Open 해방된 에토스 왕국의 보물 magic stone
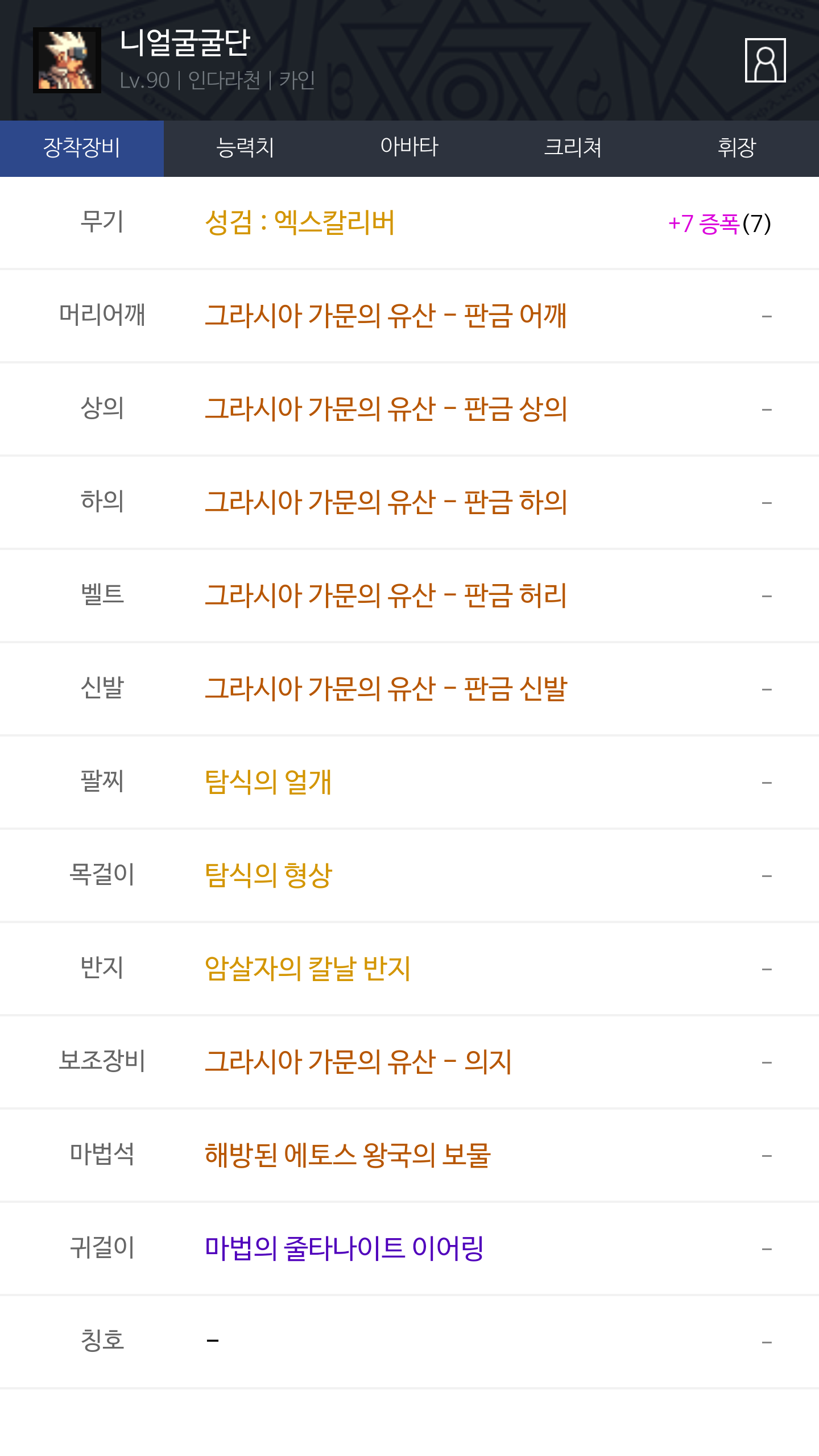This screenshot has height=1456, width=819. point(348,1155)
